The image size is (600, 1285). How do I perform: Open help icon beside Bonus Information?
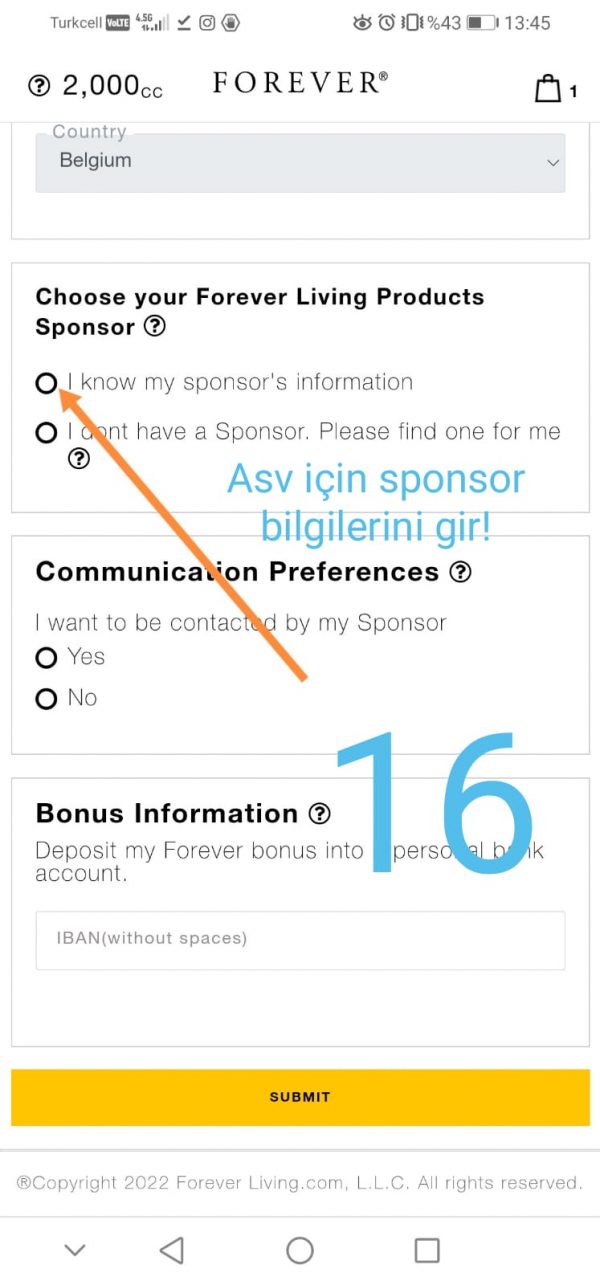tap(319, 814)
